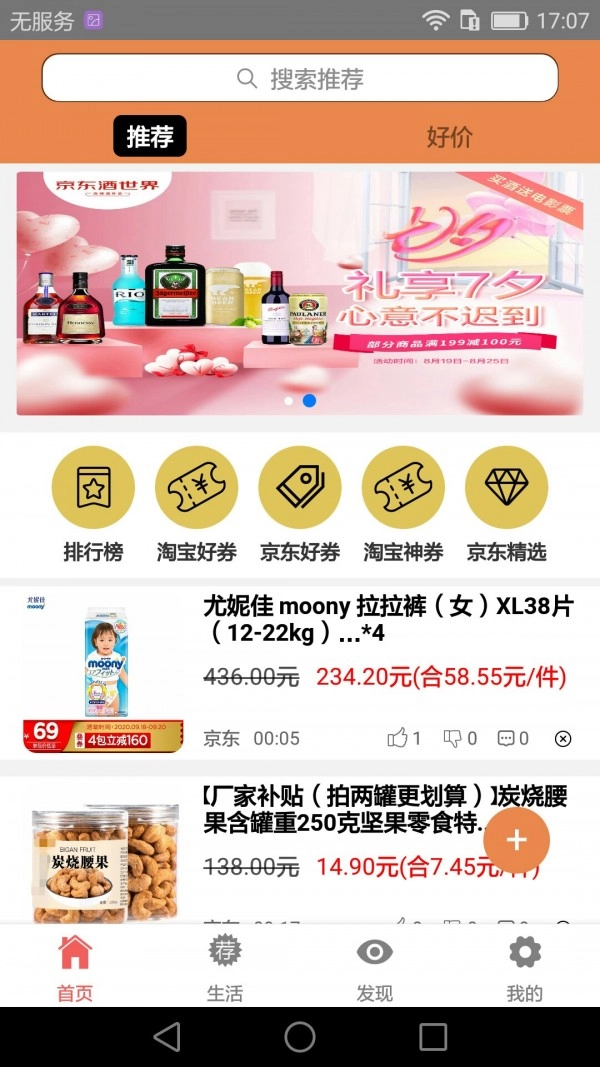The height and width of the screenshot is (1067, 600).
Task: Tap the orange plus floating button
Action: pyautogui.click(x=516, y=840)
